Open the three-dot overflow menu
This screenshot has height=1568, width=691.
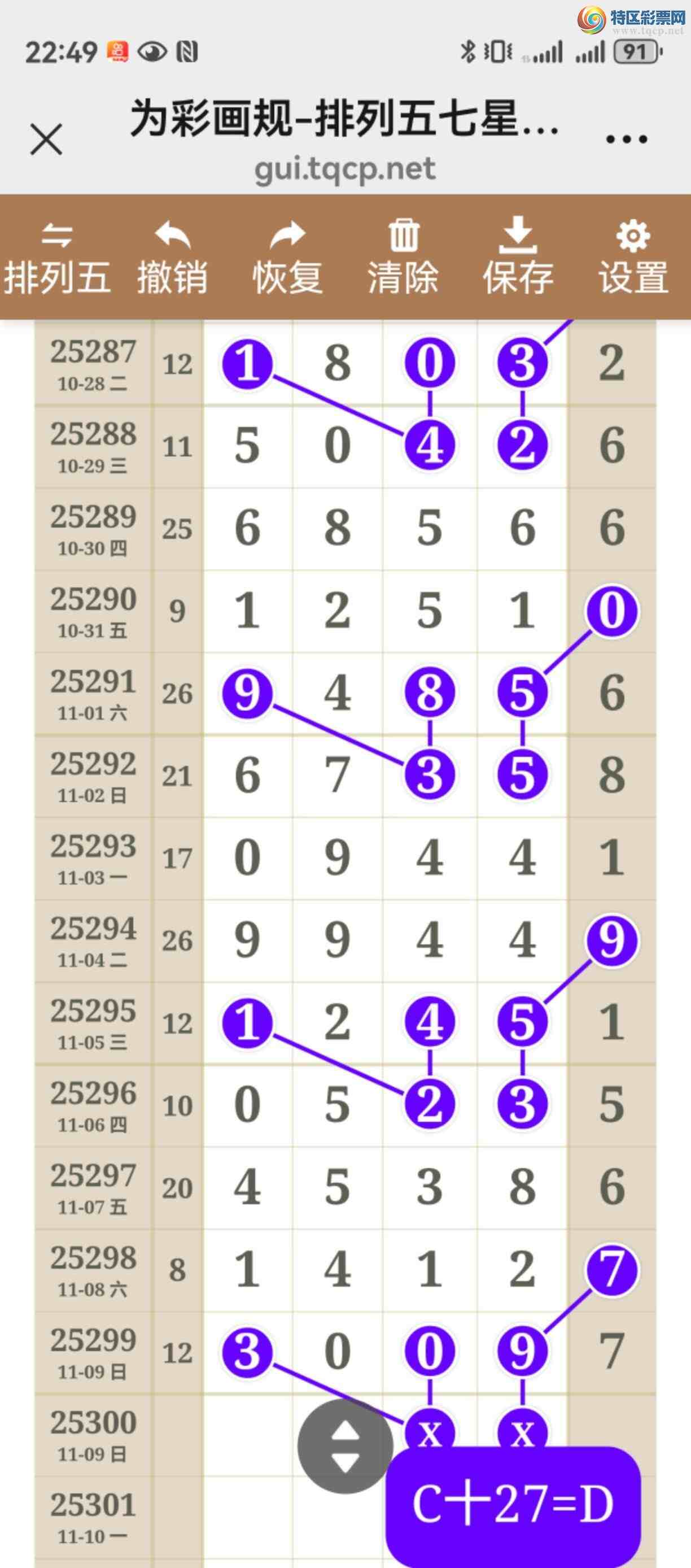click(x=627, y=140)
